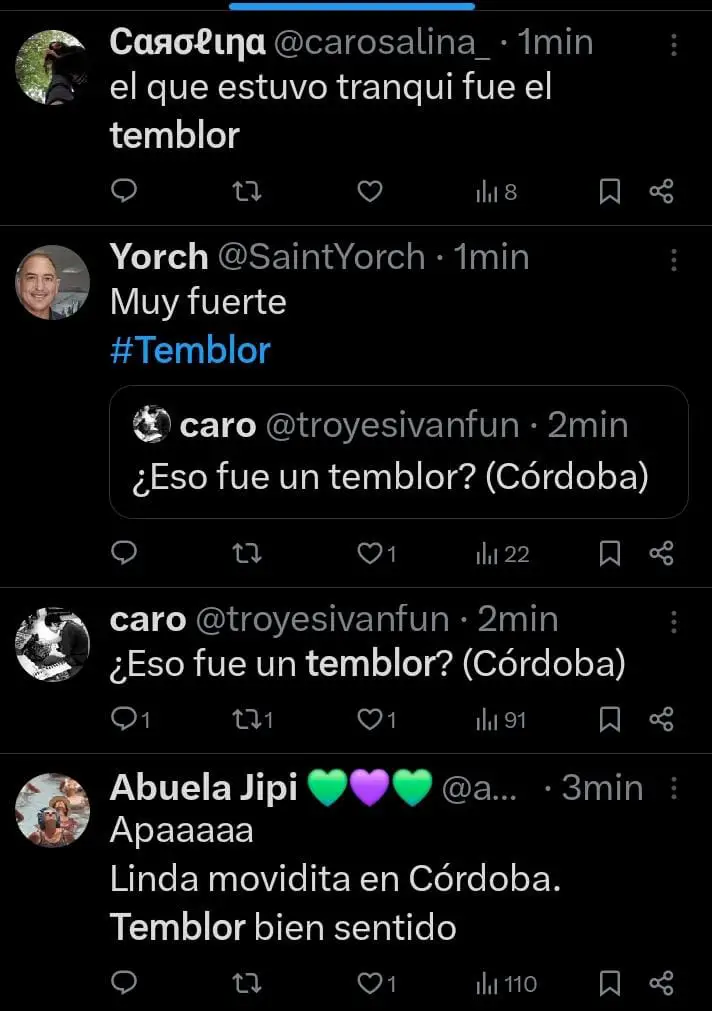Open overflow menu on caro's tweet
This screenshot has height=1011, width=712.
pyautogui.click(x=674, y=623)
